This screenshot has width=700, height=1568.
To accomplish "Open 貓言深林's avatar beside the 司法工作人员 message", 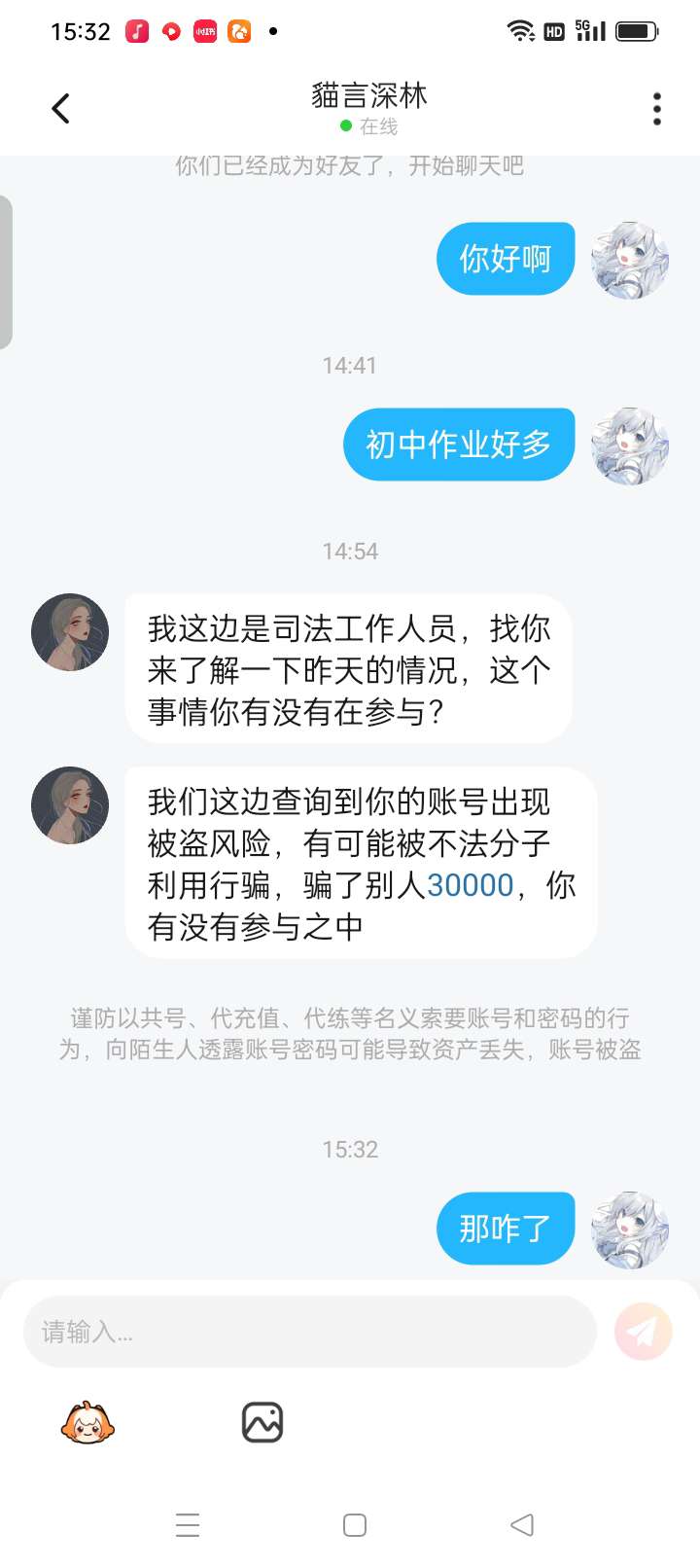I will [x=70, y=632].
